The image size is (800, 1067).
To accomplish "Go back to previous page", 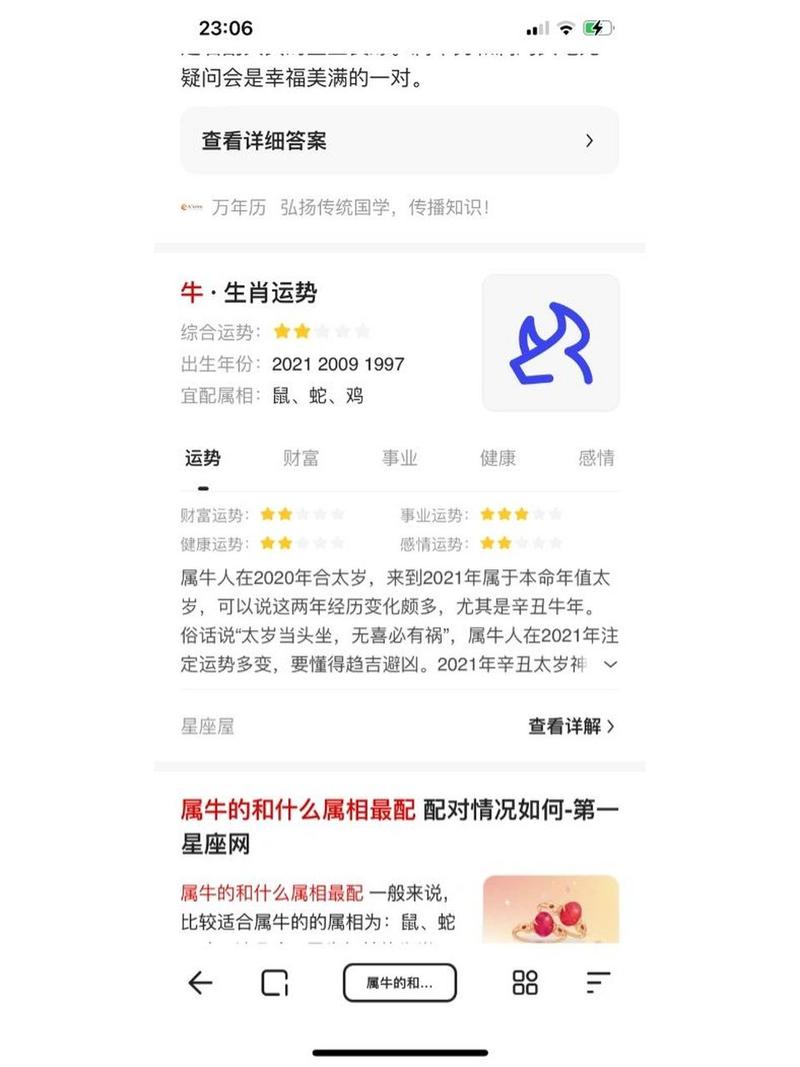I will pyautogui.click(x=201, y=983).
